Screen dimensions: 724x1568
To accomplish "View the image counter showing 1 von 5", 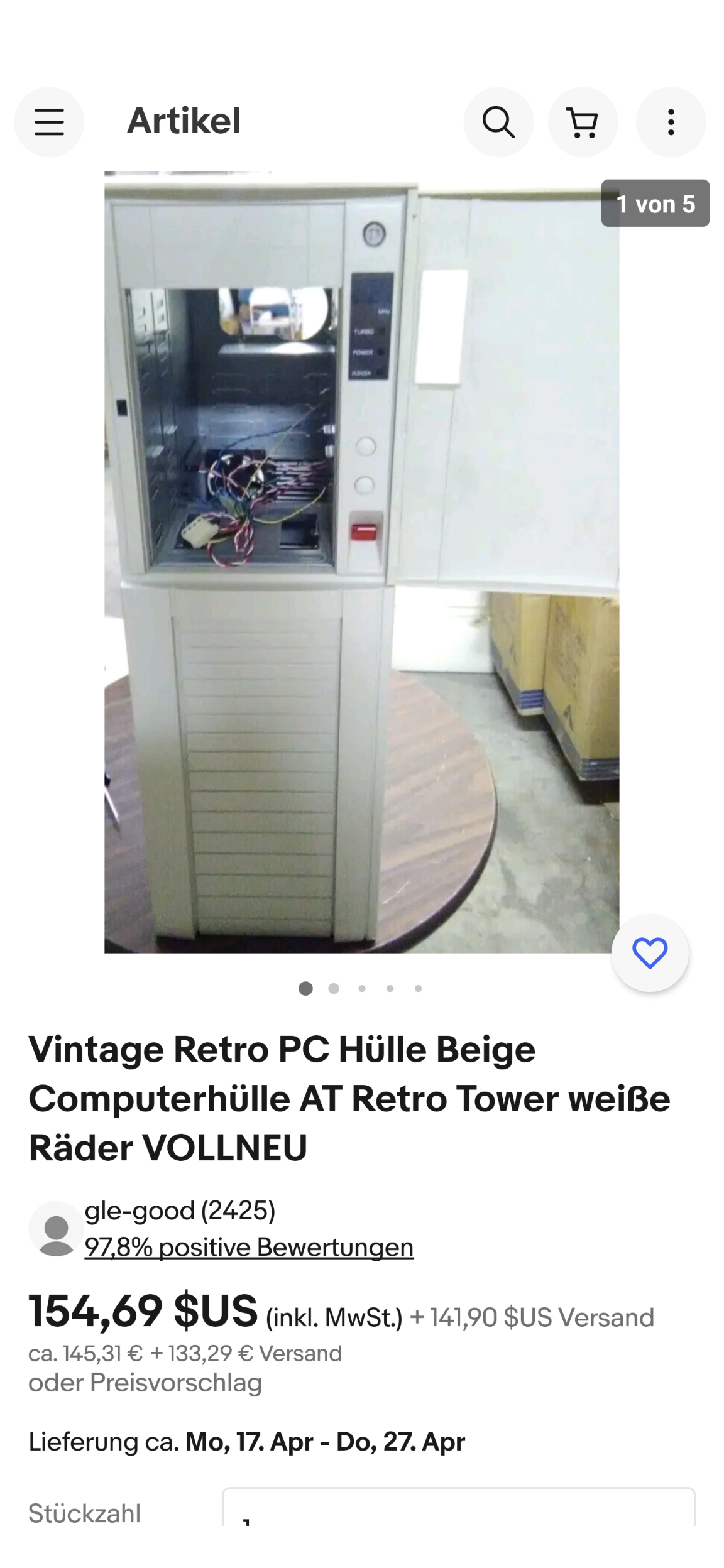I will pos(655,204).
